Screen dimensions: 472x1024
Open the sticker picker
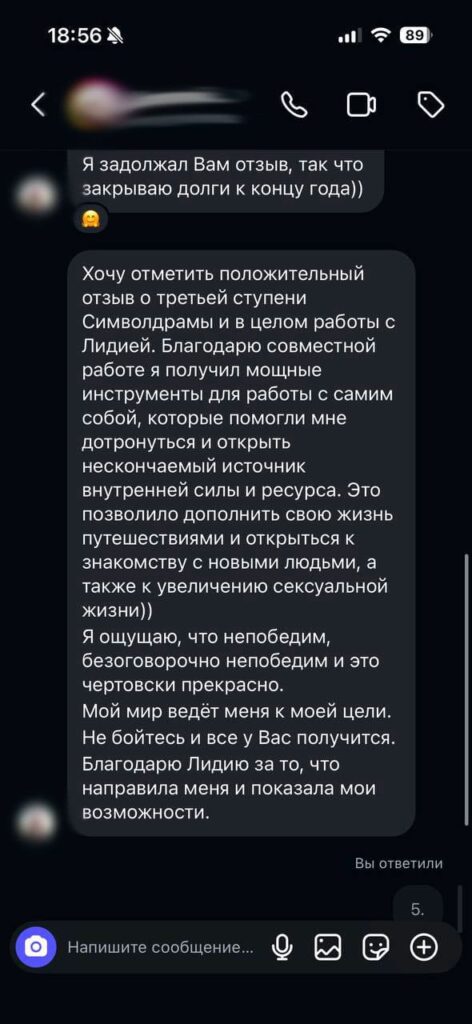point(376,947)
